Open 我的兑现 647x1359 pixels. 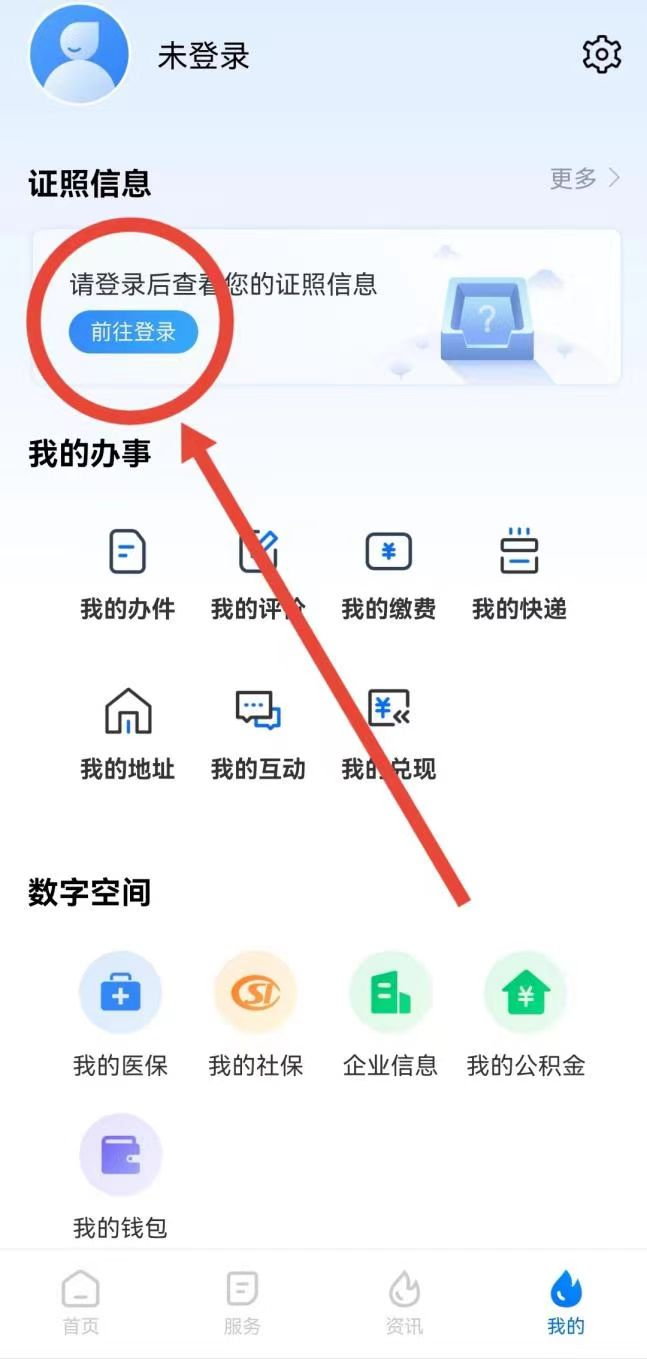[388, 733]
